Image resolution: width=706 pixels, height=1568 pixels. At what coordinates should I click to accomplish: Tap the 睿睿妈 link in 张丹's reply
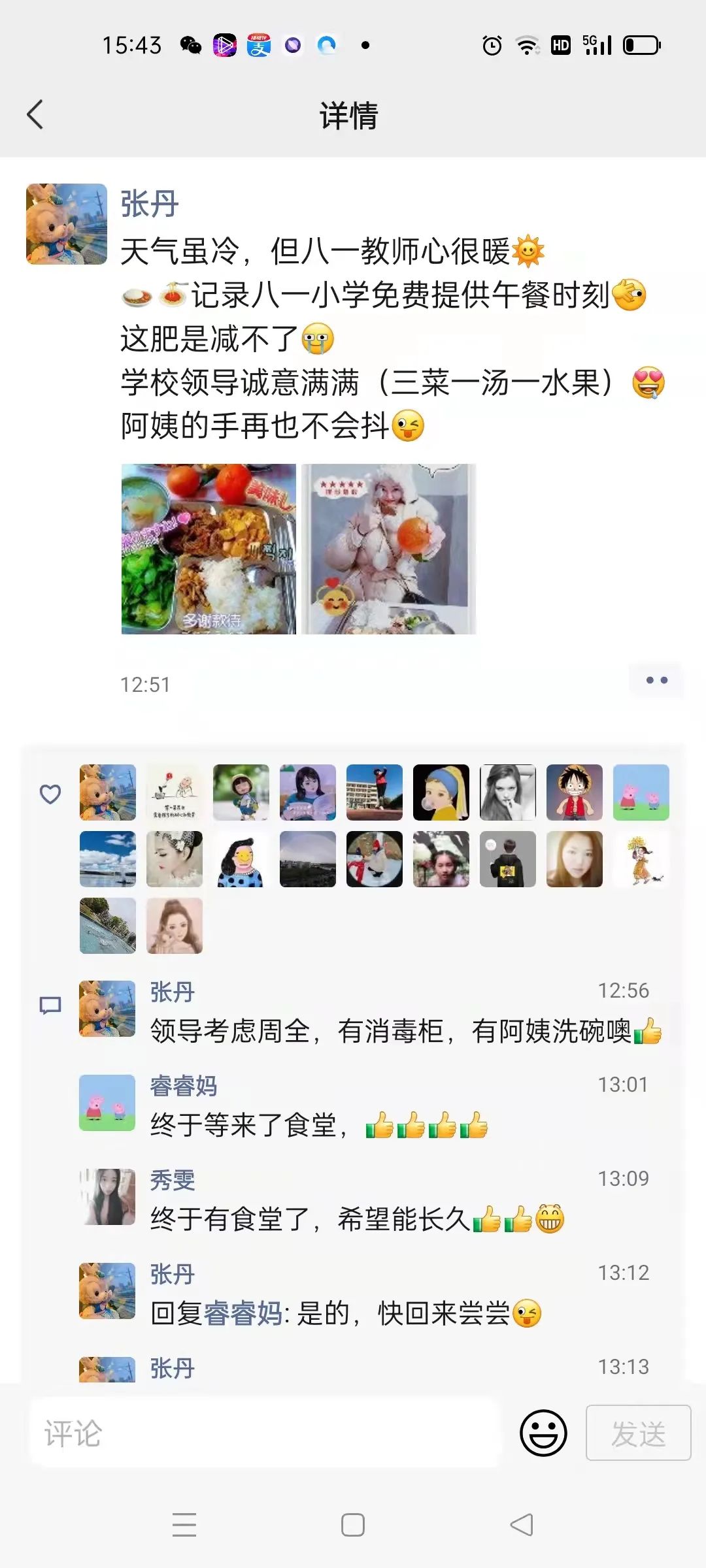(243, 1314)
